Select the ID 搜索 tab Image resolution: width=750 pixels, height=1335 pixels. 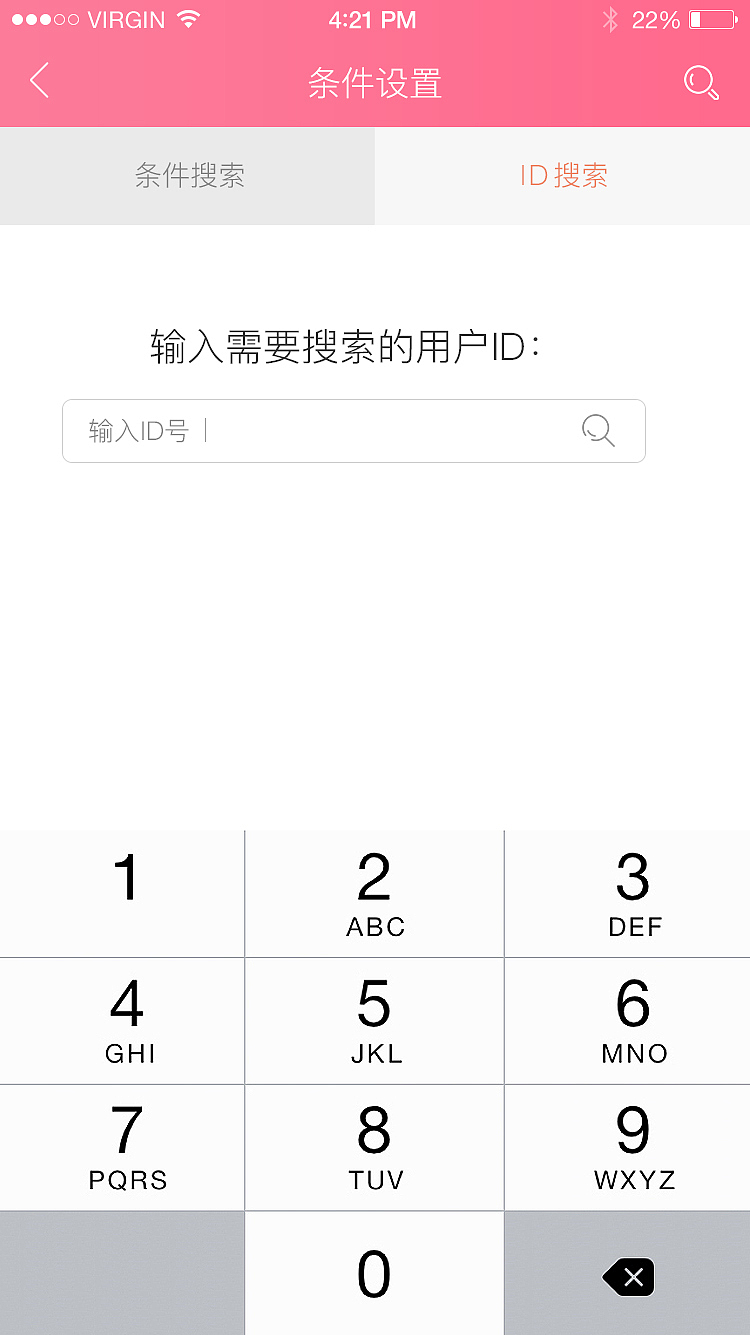coord(562,176)
